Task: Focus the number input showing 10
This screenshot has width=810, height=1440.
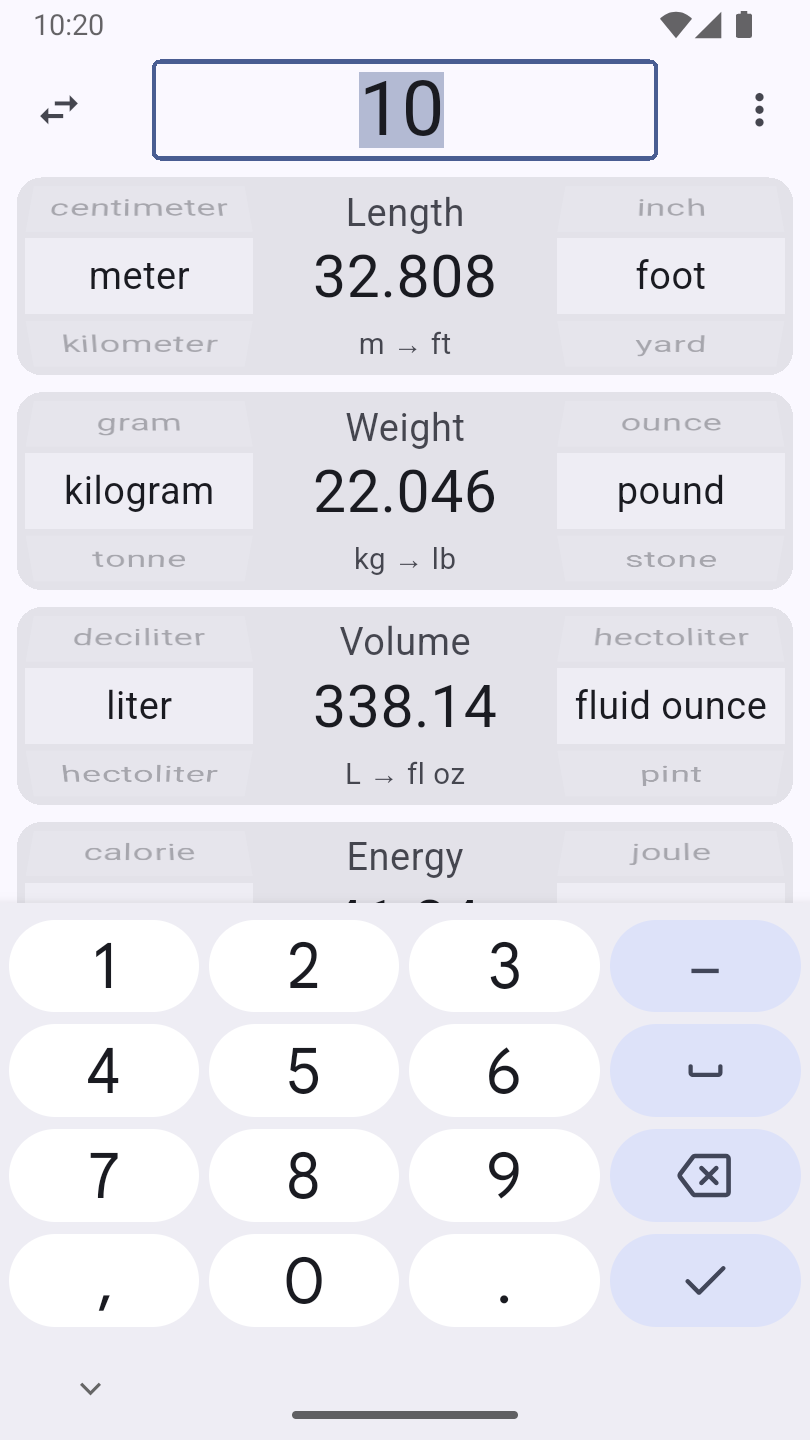Action: pos(404,110)
